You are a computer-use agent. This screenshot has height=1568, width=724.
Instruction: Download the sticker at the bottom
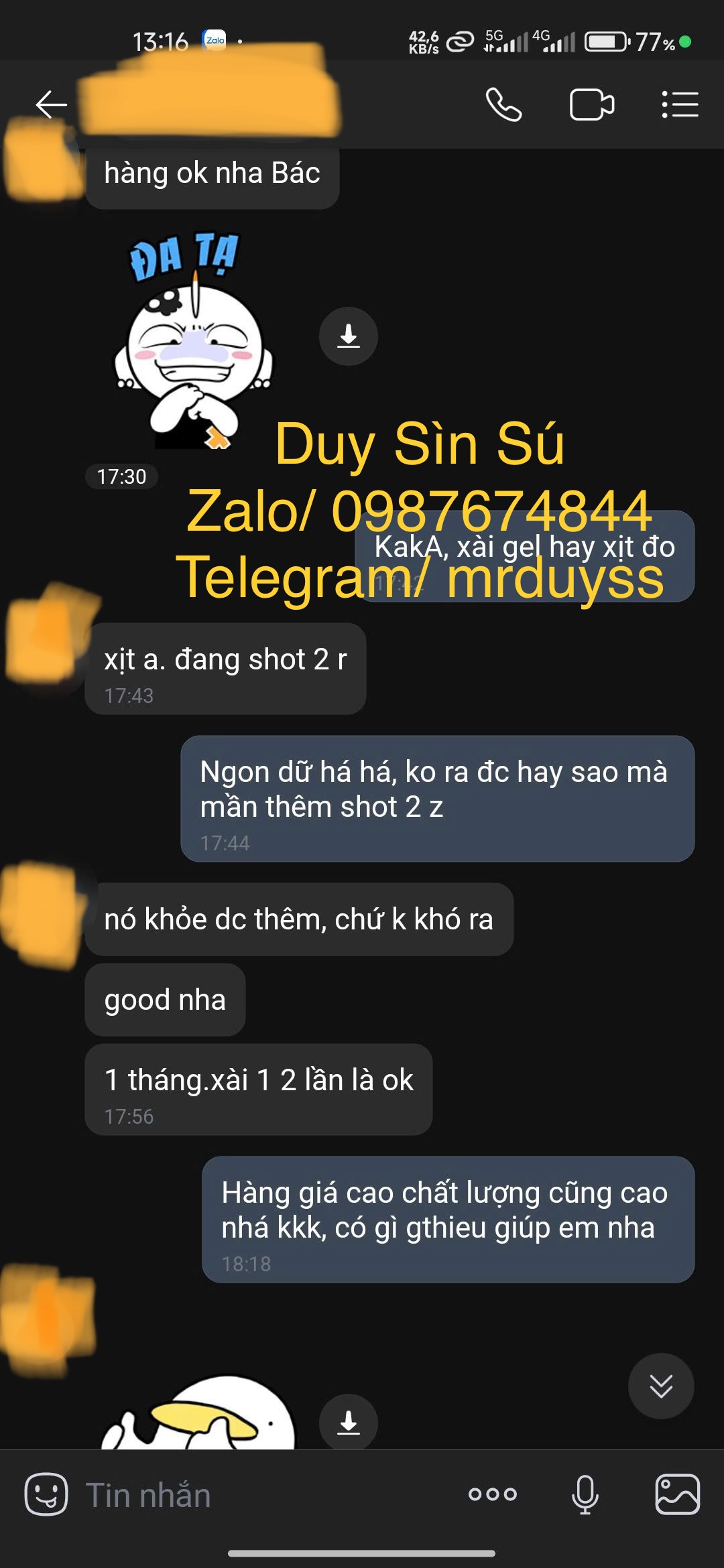[x=348, y=1422]
